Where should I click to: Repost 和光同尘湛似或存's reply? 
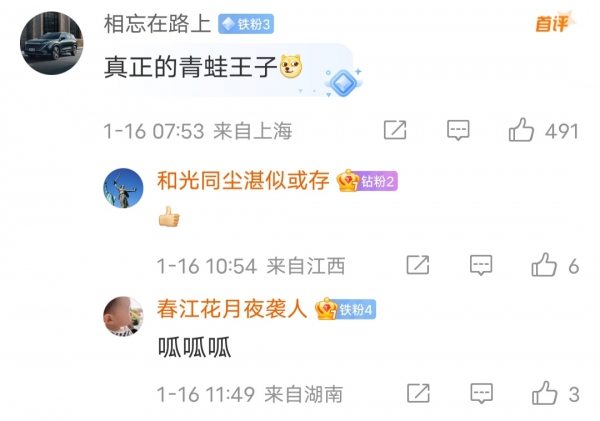pos(418,265)
